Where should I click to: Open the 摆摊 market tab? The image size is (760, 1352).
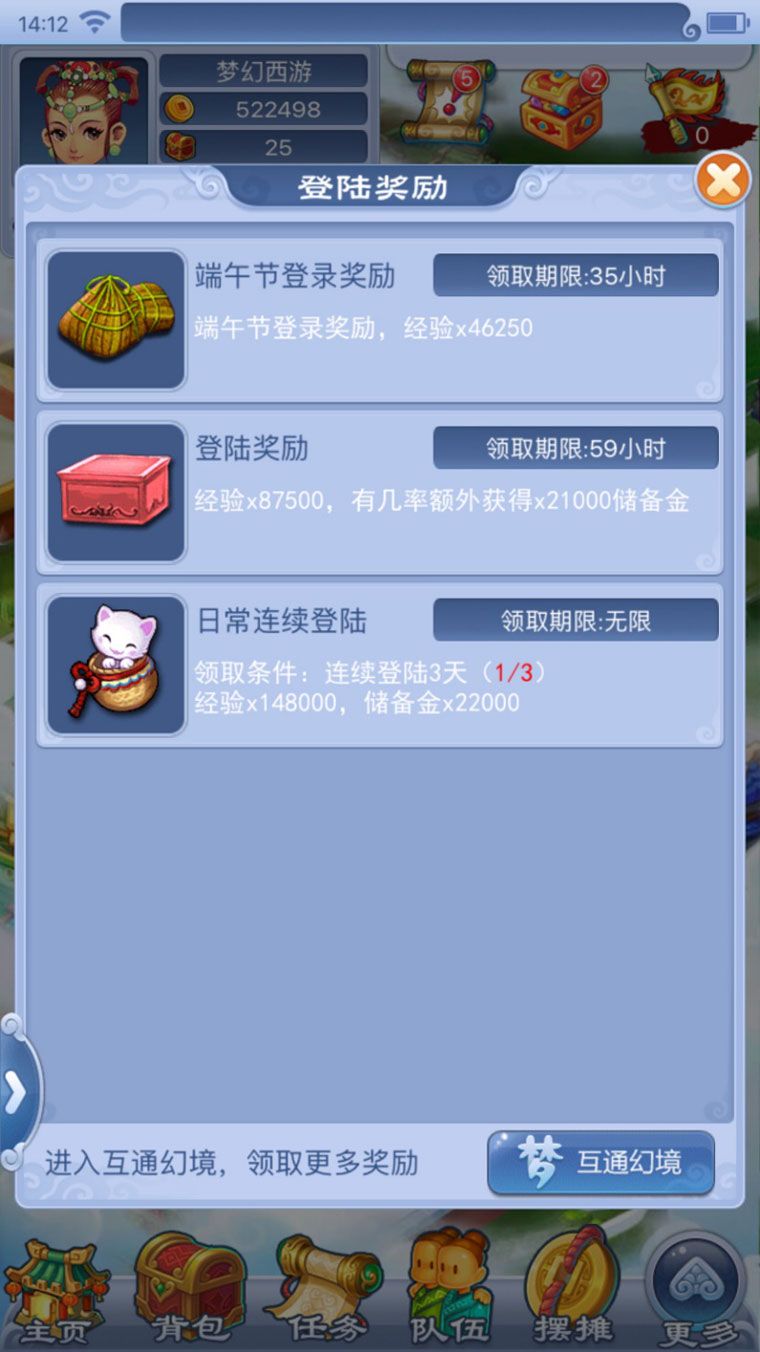pyautogui.click(x=574, y=1288)
